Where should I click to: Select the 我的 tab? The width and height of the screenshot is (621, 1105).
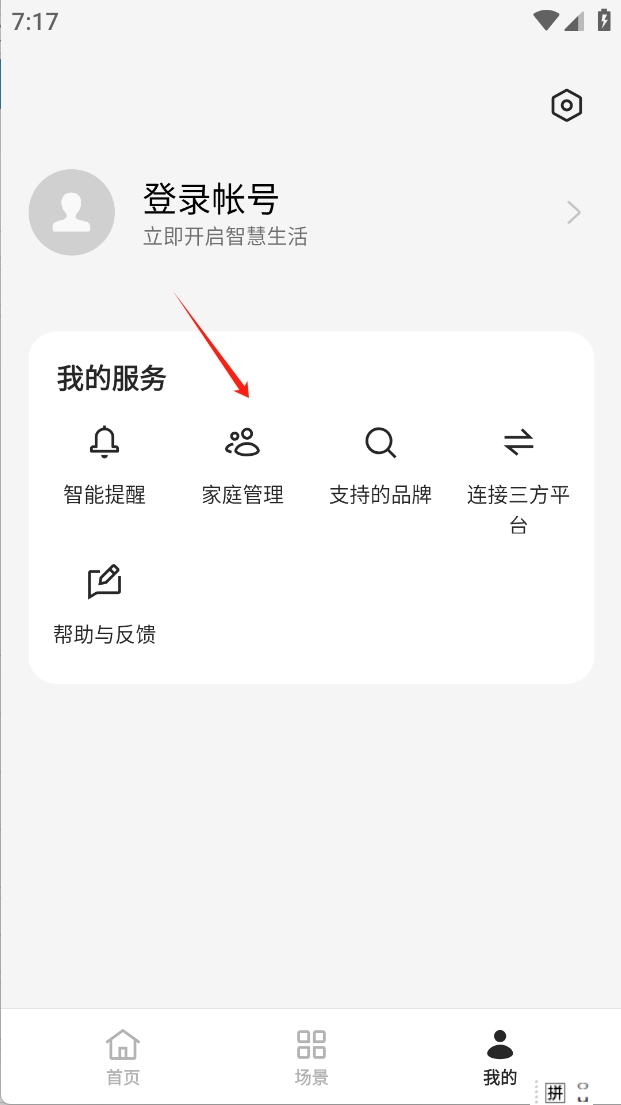pos(500,1056)
